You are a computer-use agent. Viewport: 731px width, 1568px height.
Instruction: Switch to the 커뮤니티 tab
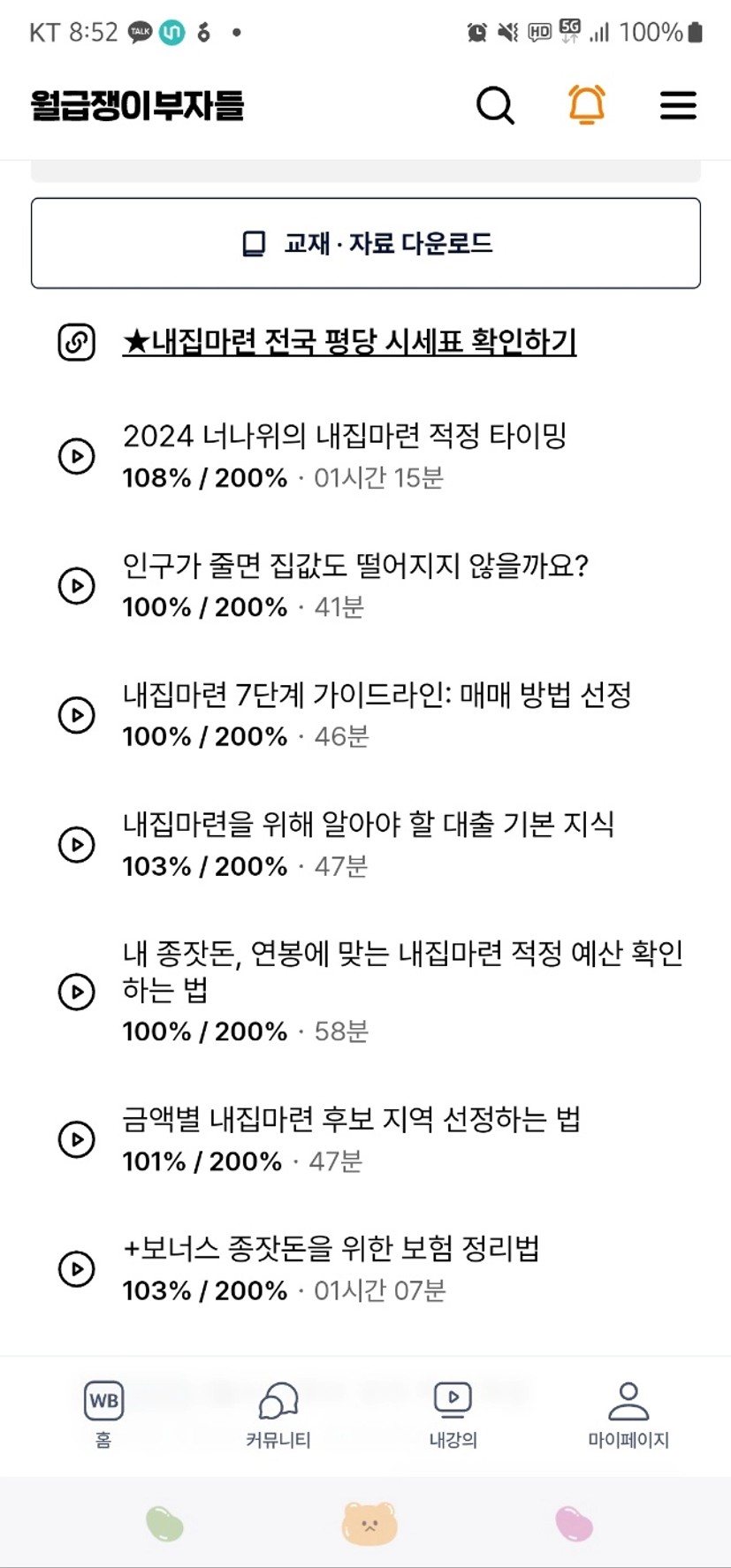click(x=278, y=1414)
